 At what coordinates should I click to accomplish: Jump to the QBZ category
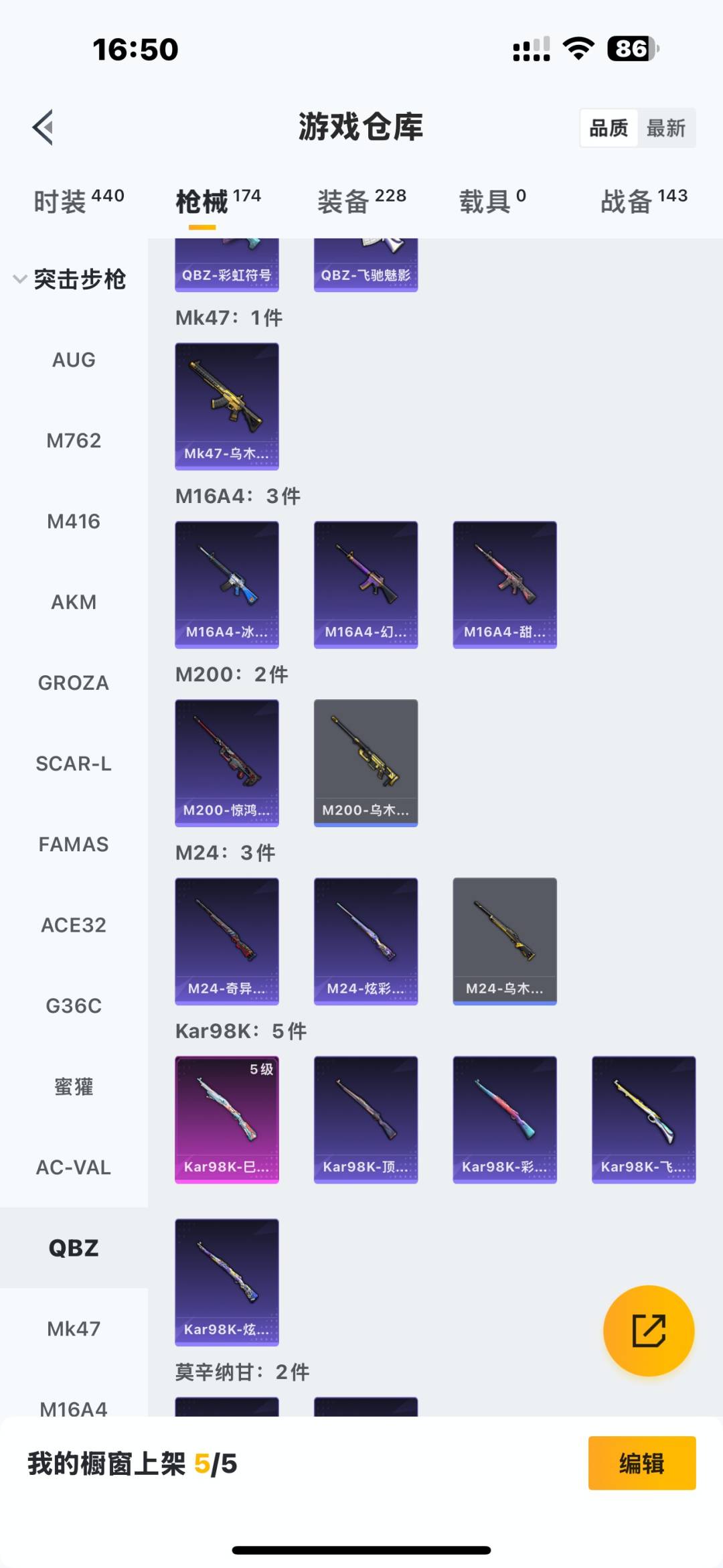point(74,1247)
